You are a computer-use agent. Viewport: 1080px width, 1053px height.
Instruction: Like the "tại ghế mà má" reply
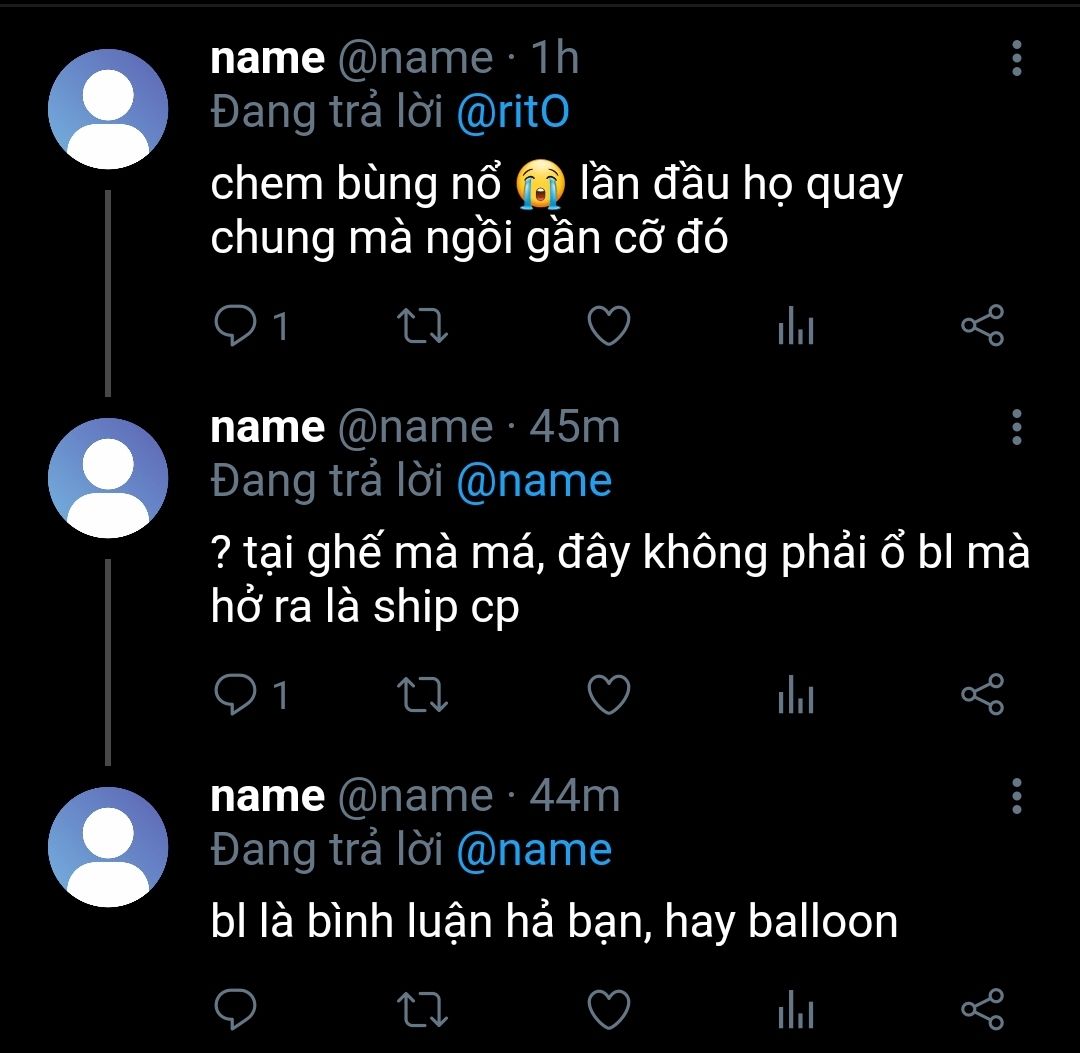tap(608, 696)
